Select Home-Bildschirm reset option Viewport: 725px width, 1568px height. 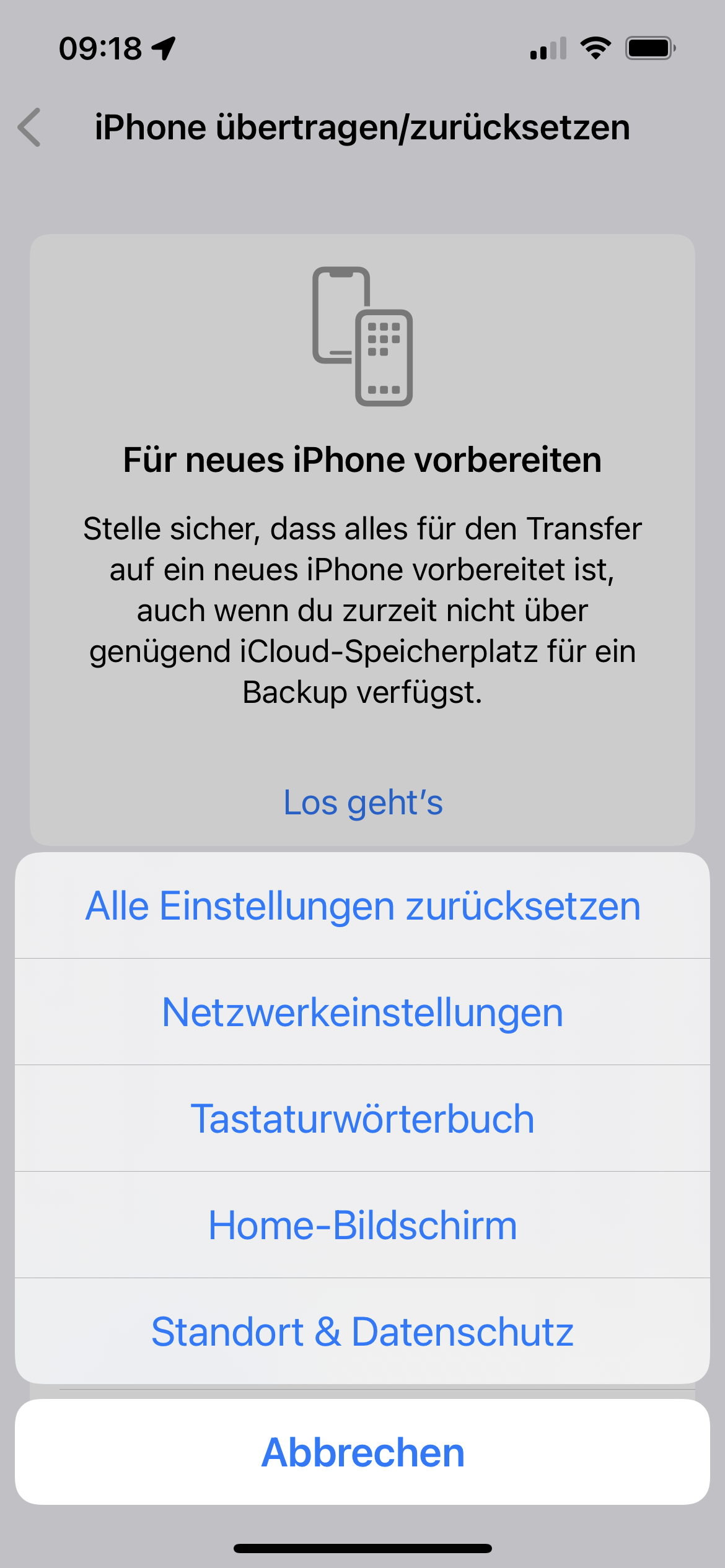[x=362, y=1225]
